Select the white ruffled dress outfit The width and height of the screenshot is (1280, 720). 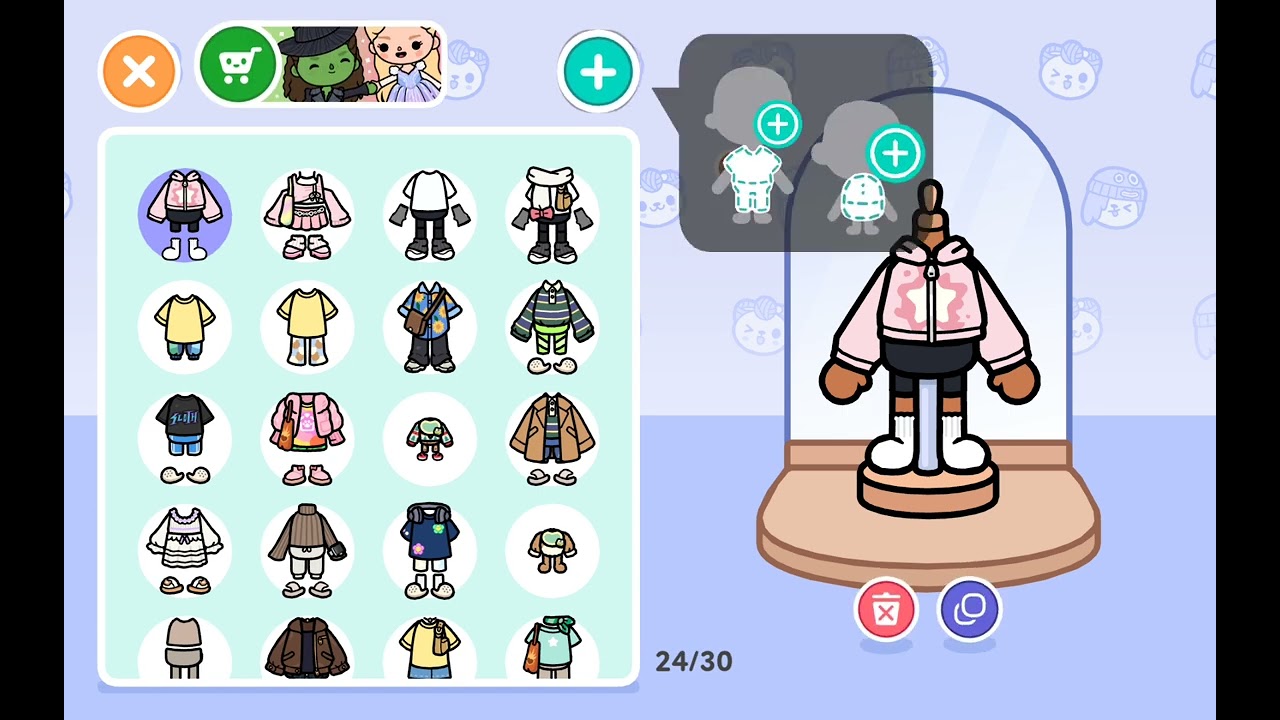click(x=185, y=551)
